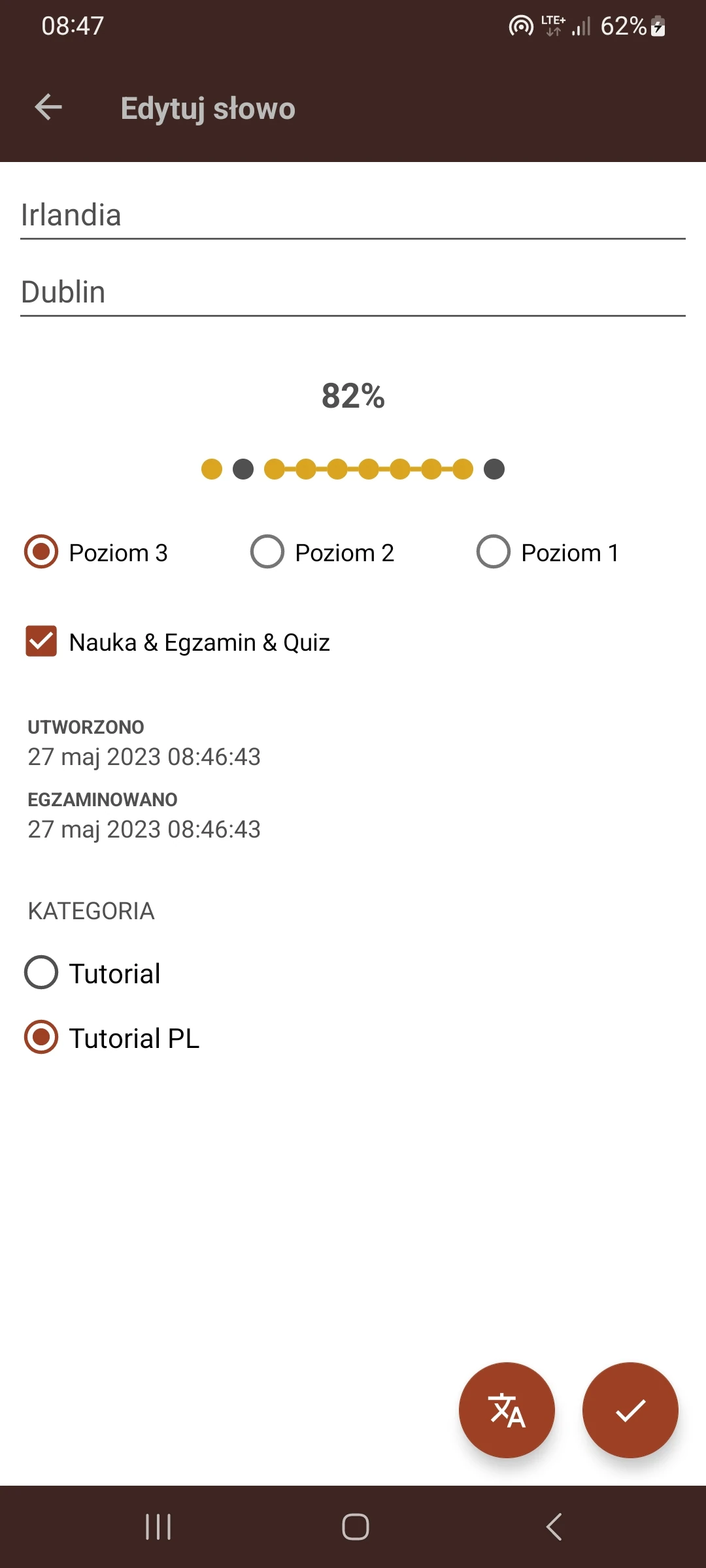Choose the Tutorial category

[x=41, y=973]
